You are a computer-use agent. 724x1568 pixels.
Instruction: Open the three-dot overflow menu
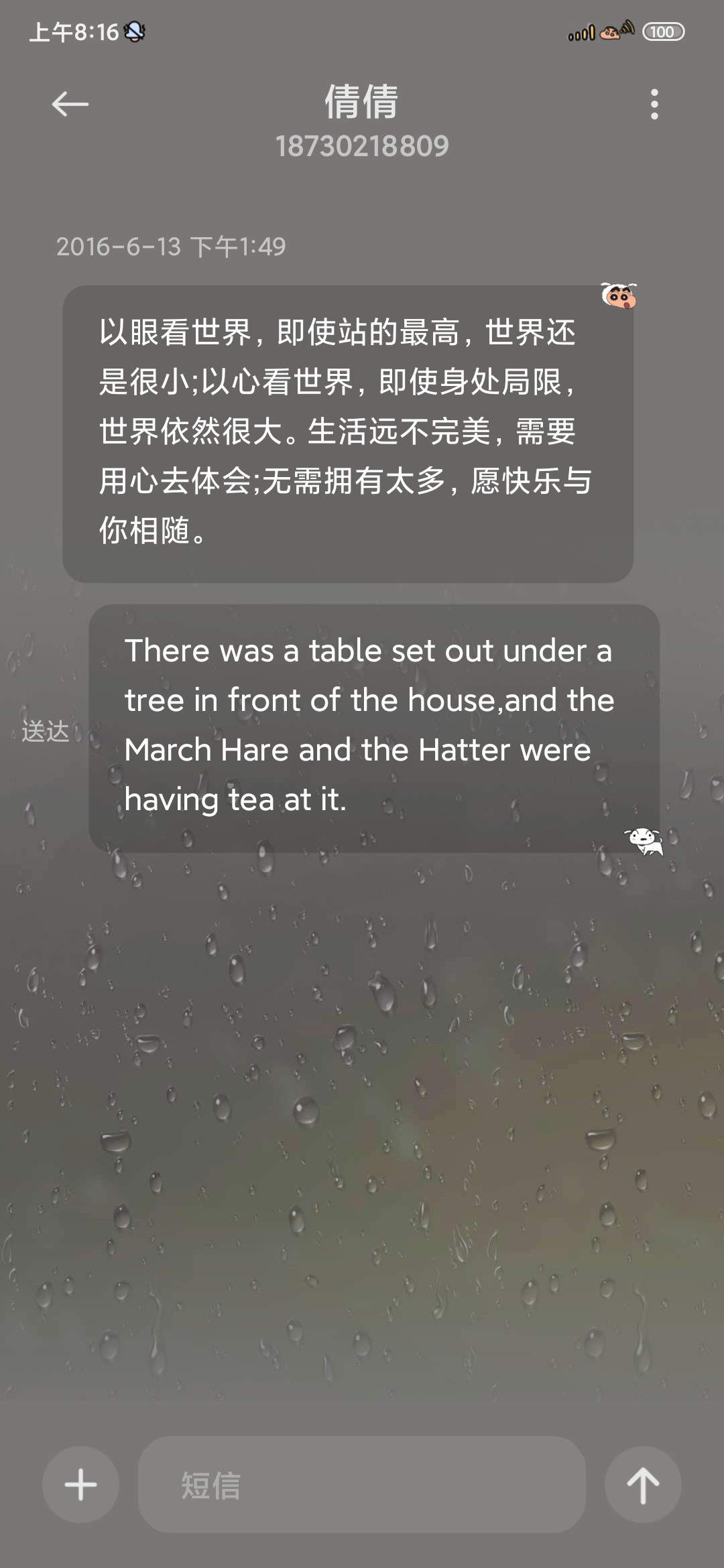coord(654,105)
